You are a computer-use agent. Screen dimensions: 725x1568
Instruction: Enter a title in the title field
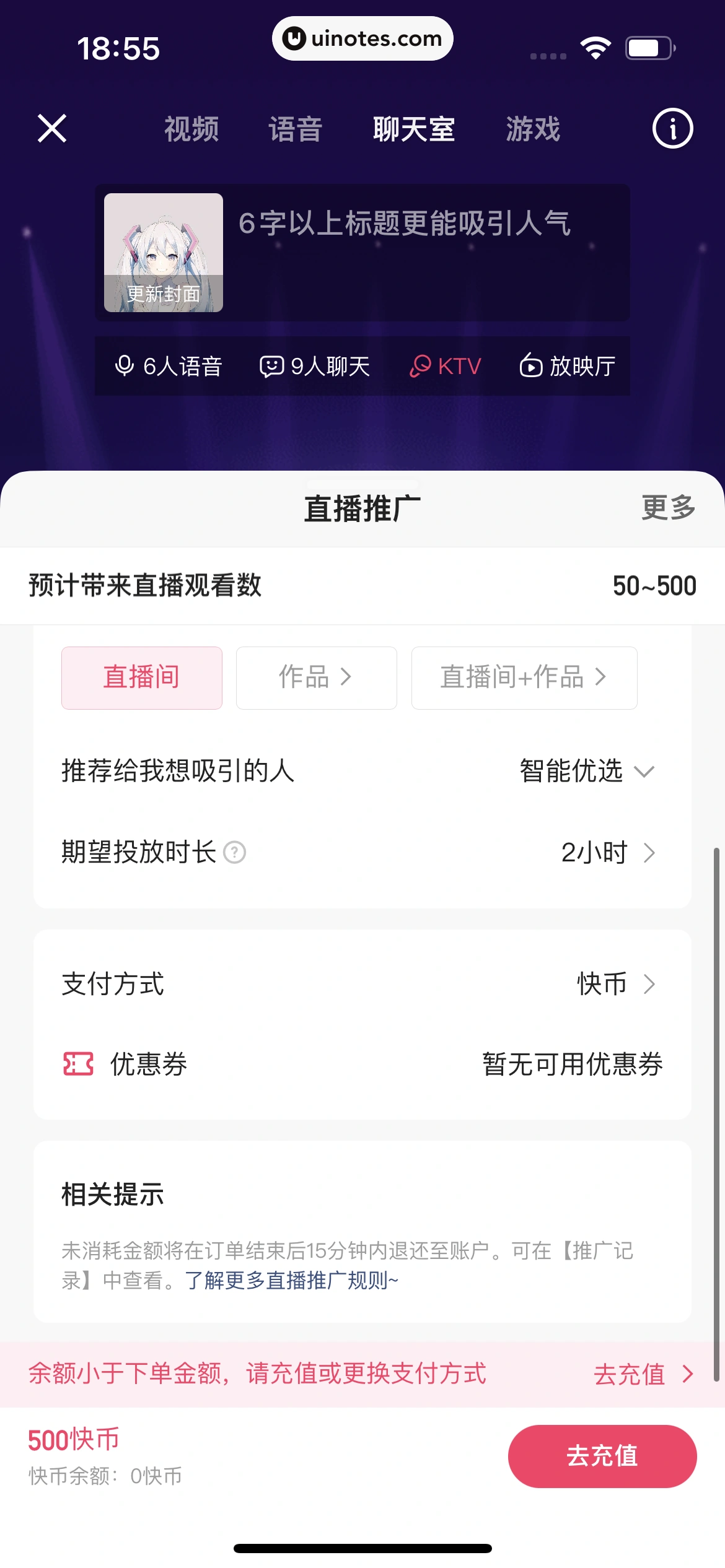(421, 224)
